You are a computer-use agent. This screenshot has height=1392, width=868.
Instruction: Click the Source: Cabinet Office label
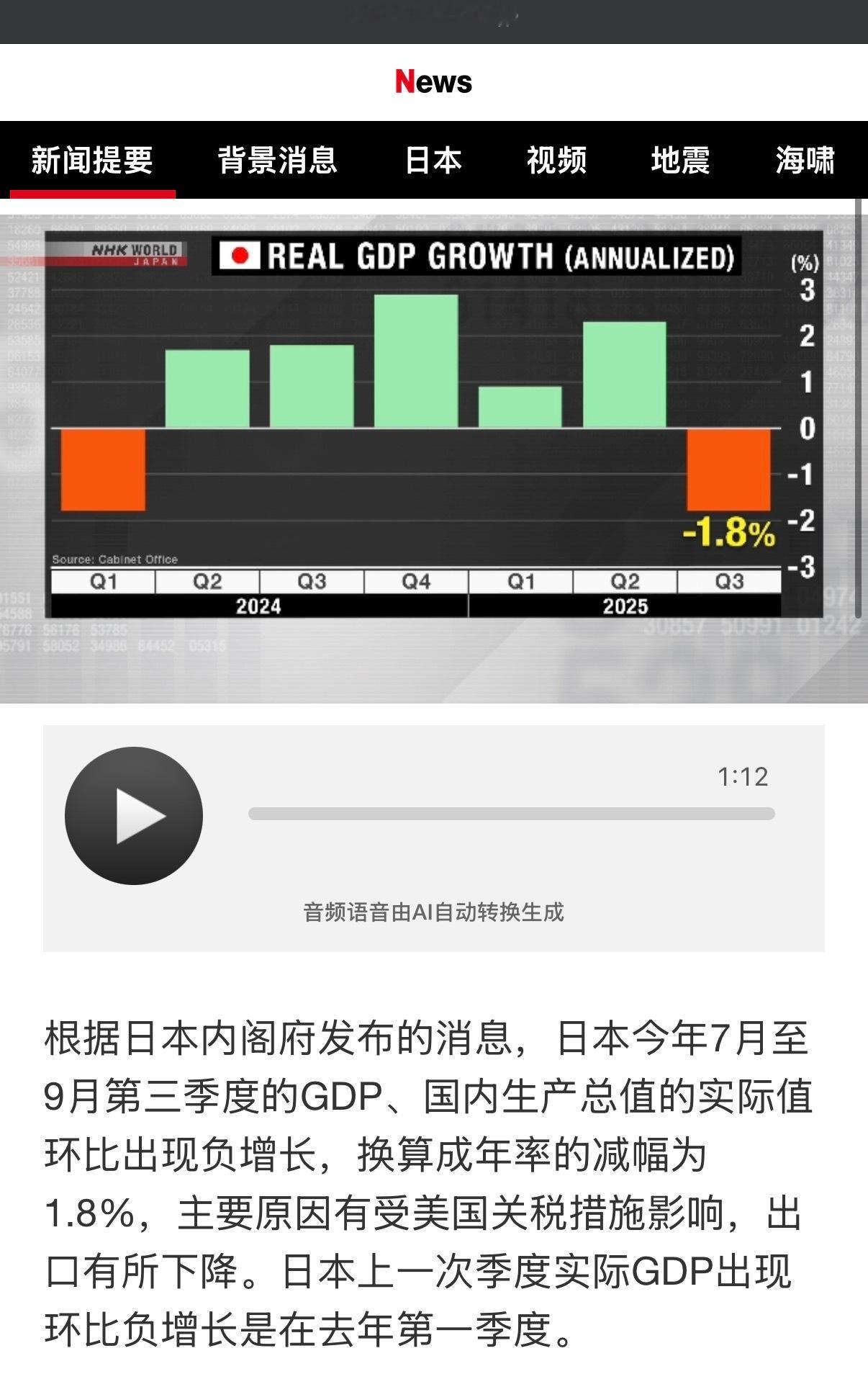point(115,559)
